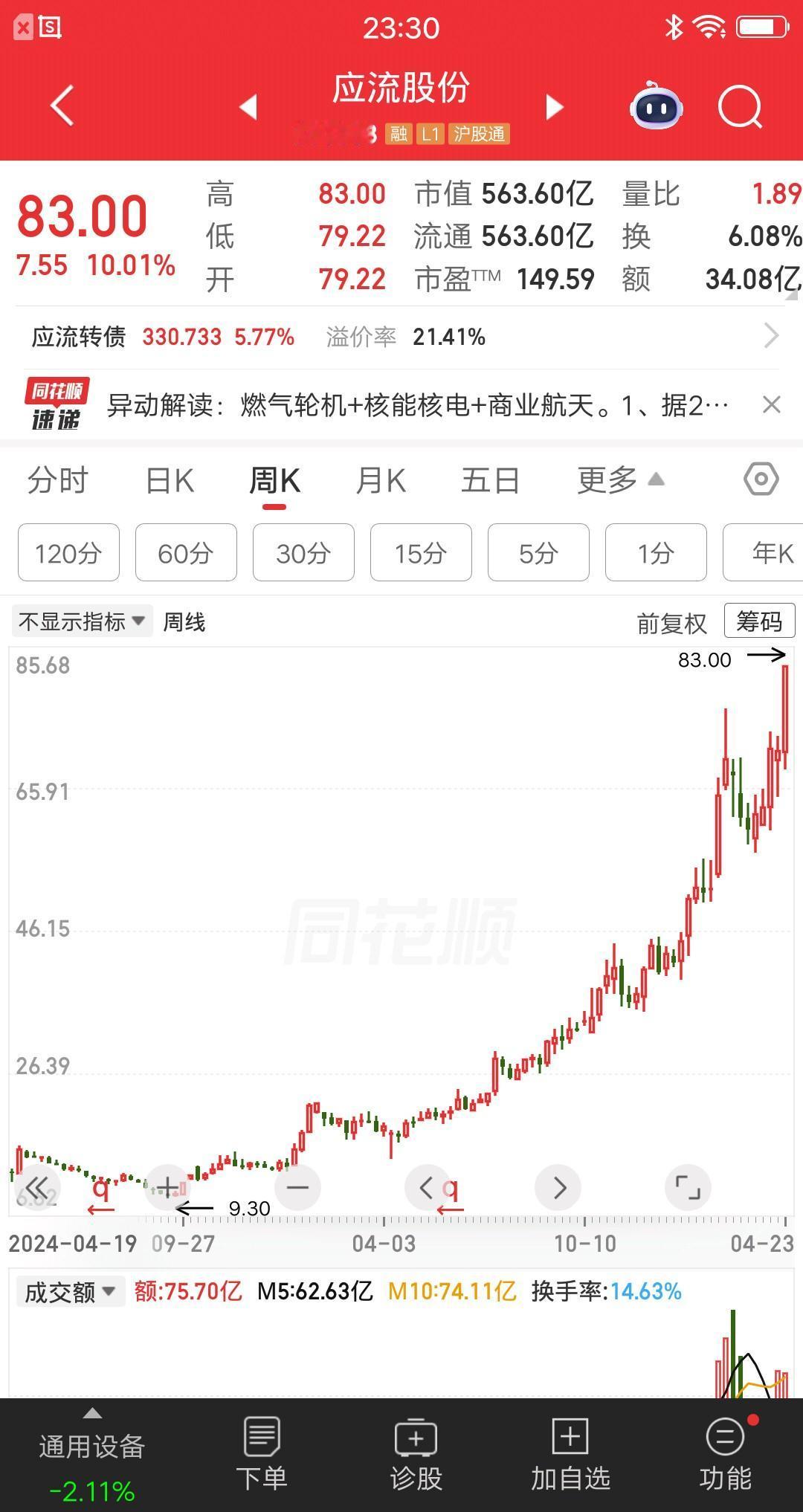
Task: Select the 月K monthly chart tab
Action: click(x=380, y=480)
